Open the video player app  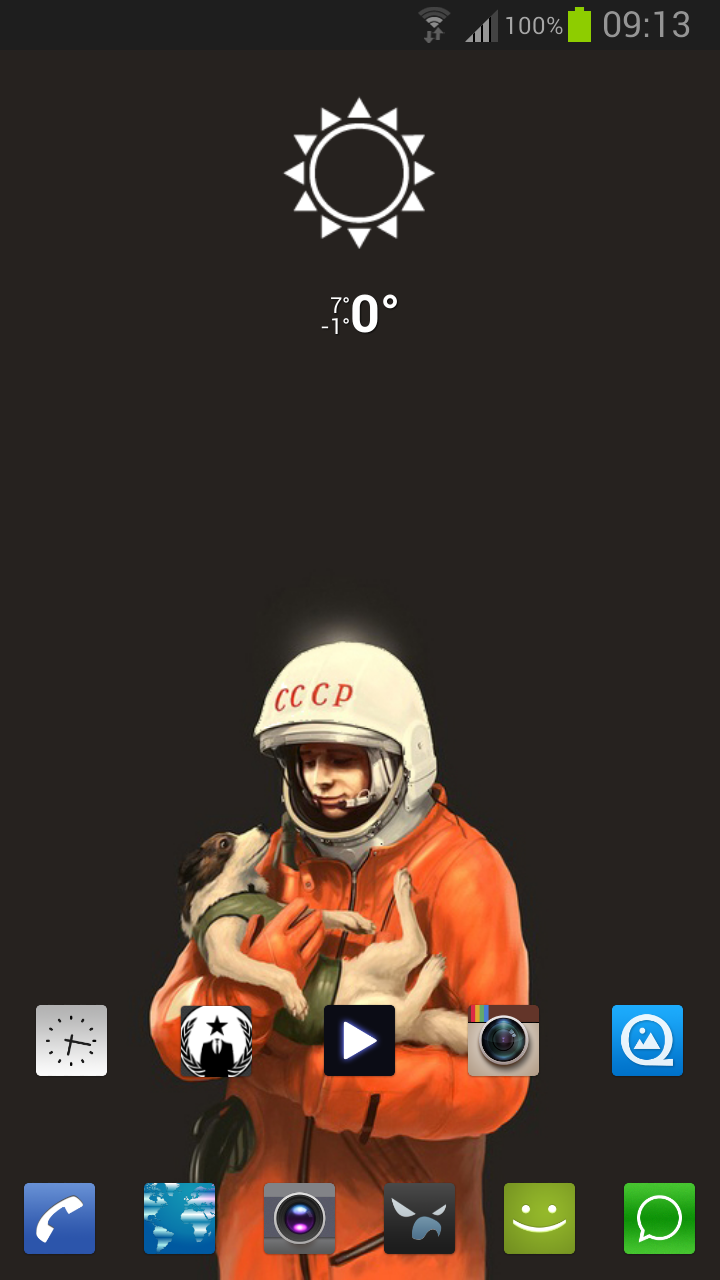tap(360, 1040)
